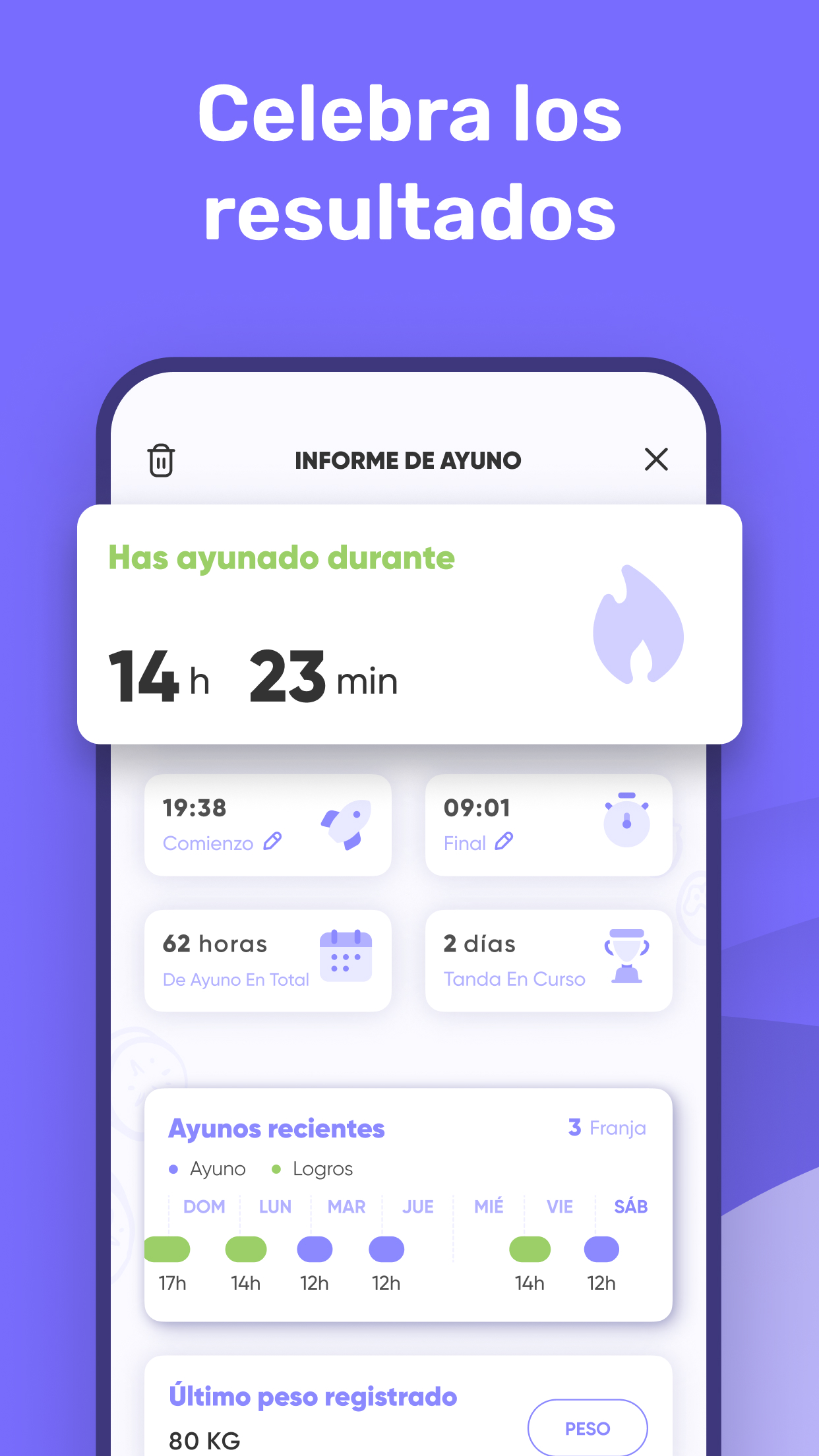Open the delete report trash icon
Viewport: 819px width, 1456px height.
point(160,460)
